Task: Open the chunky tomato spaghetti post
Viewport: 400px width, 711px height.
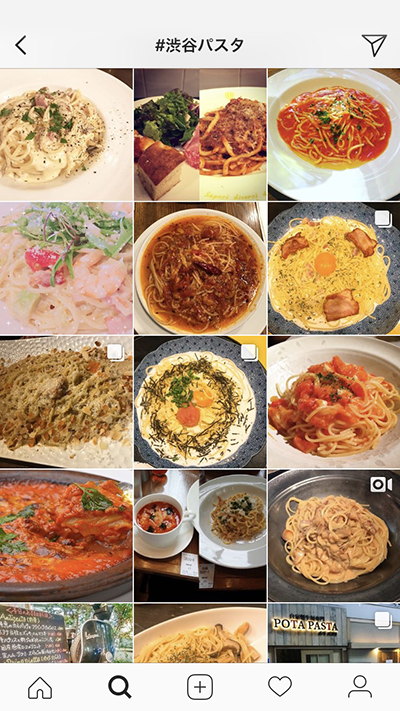Action: 334,402
